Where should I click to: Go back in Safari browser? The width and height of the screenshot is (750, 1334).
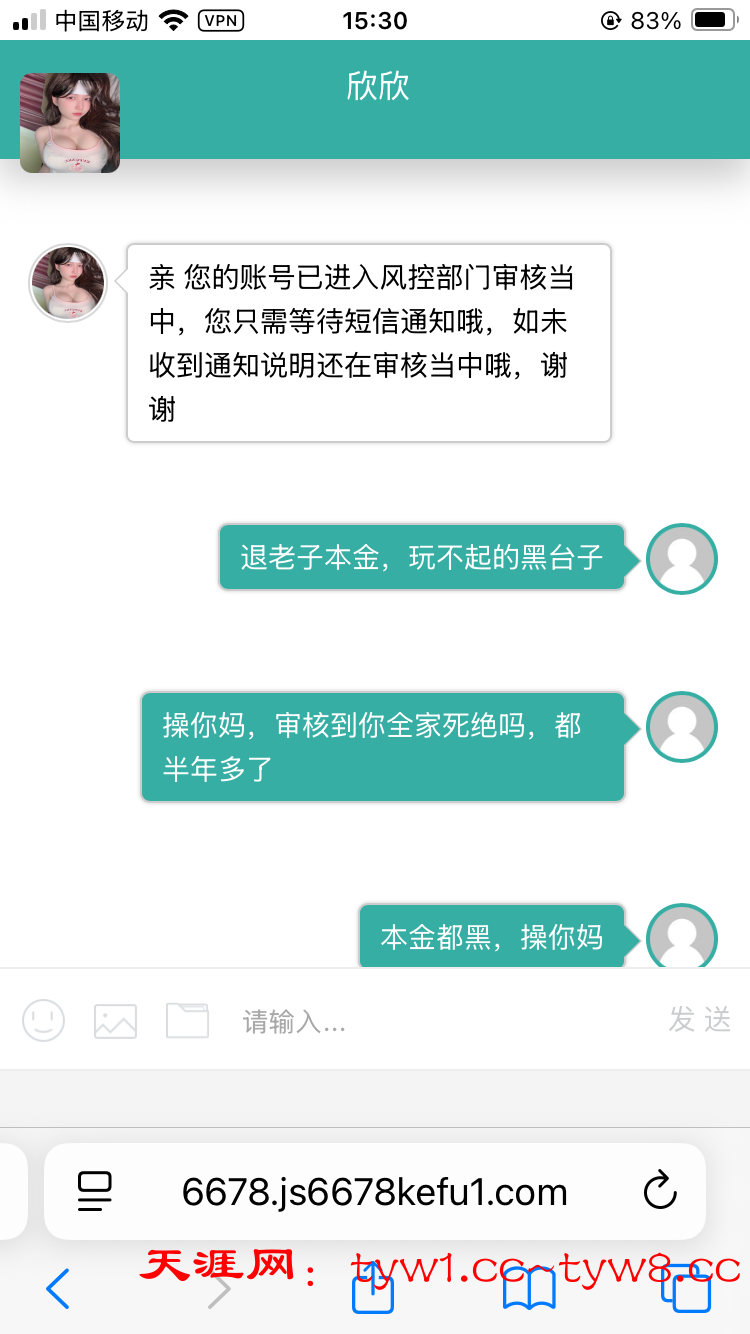click(x=58, y=1289)
